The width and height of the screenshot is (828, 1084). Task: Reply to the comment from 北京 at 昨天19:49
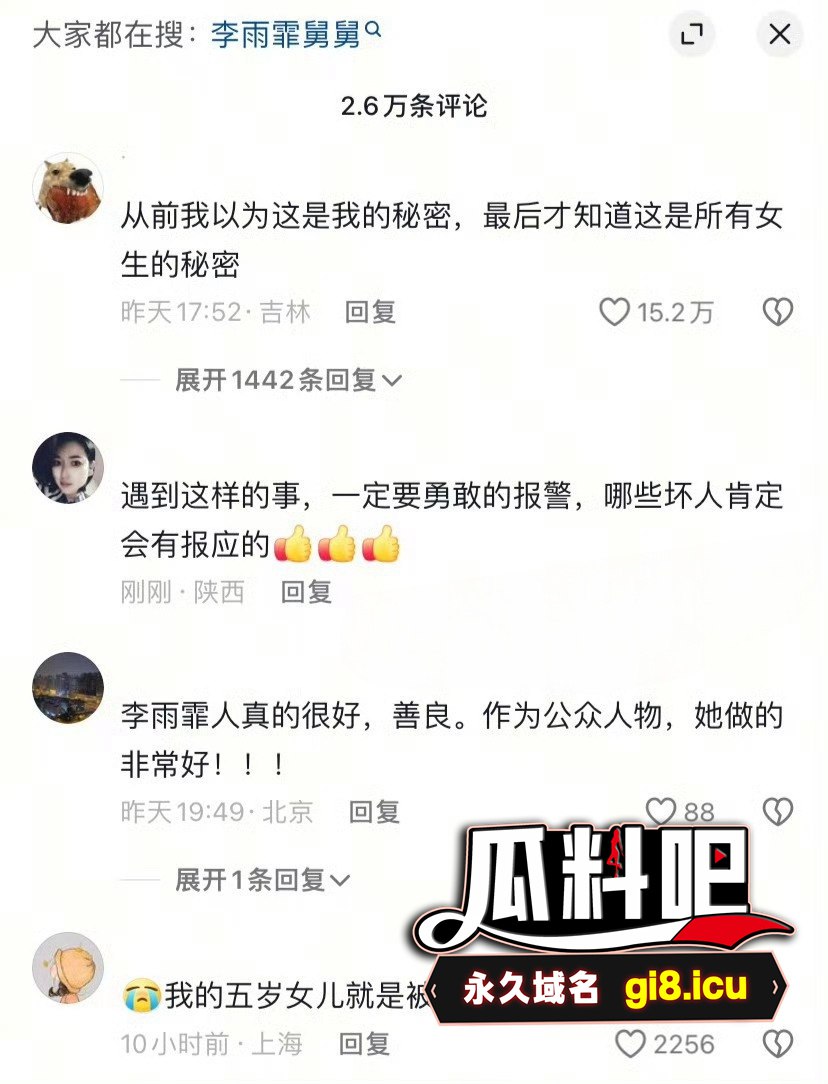[x=374, y=811]
